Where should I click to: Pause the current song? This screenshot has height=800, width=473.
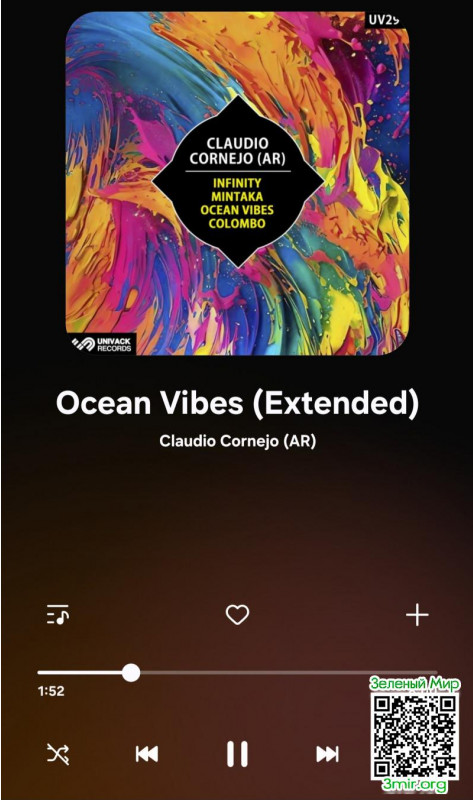click(237, 754)
